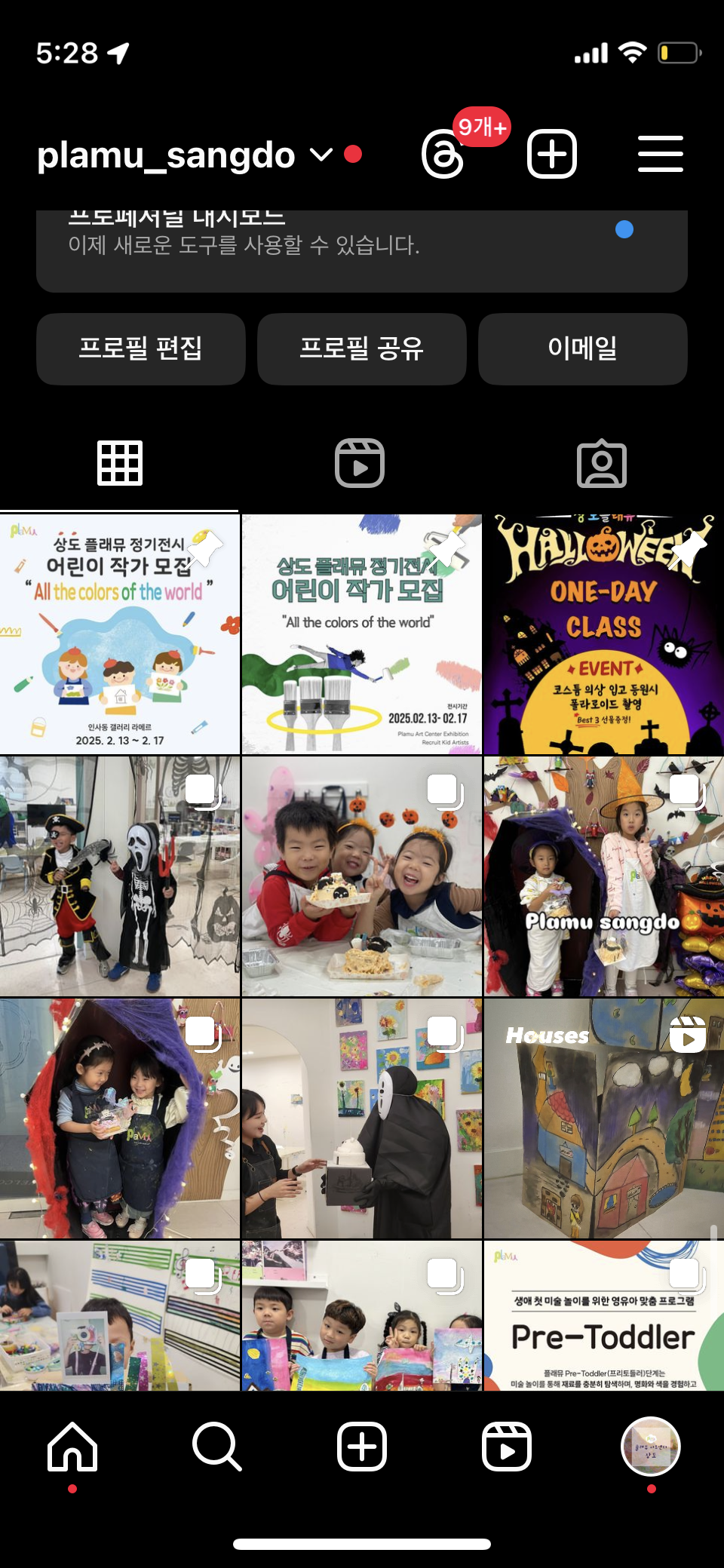
Task: Tap the 이메일 button
Action: 582,348
